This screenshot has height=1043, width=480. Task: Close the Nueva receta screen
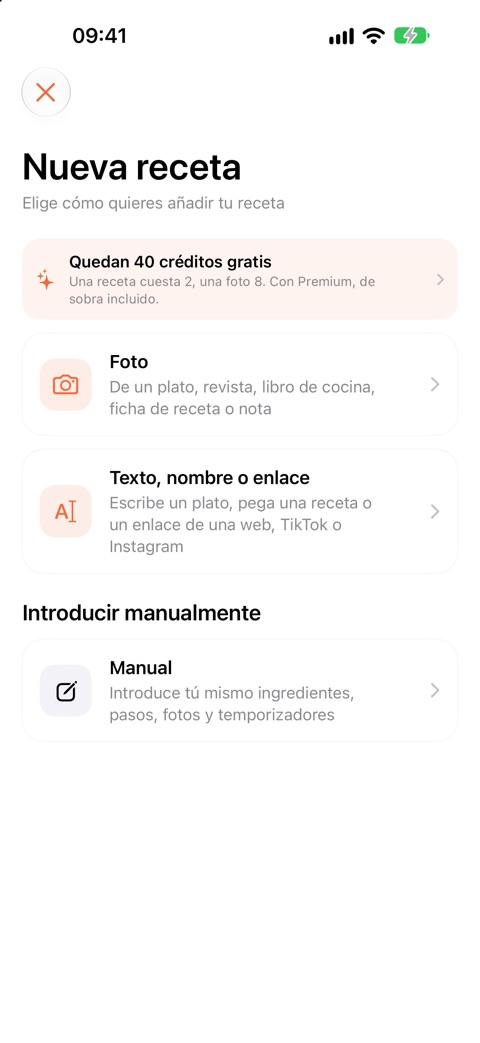tap(46, 92)
